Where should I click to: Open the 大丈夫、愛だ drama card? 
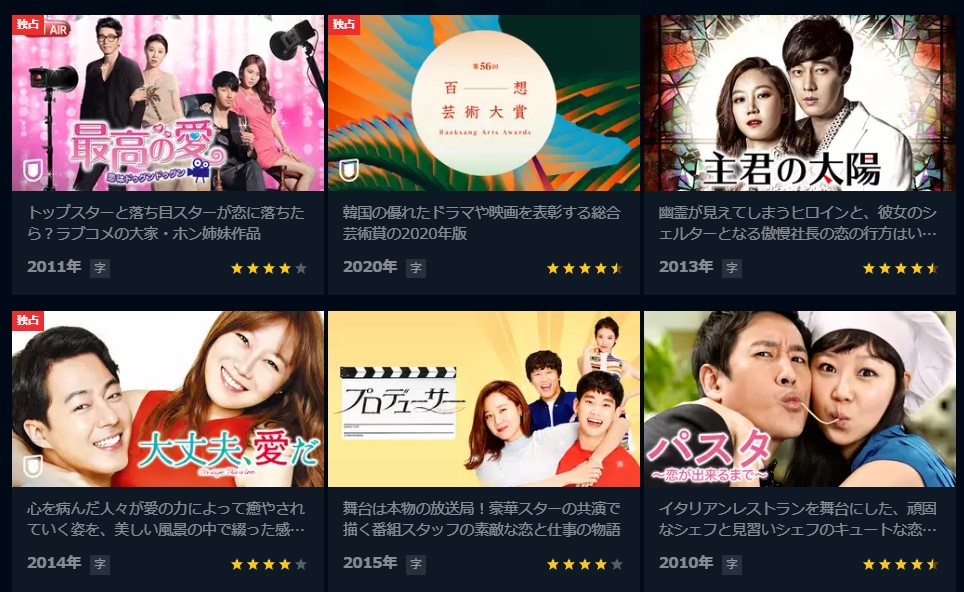click(167, 399)
